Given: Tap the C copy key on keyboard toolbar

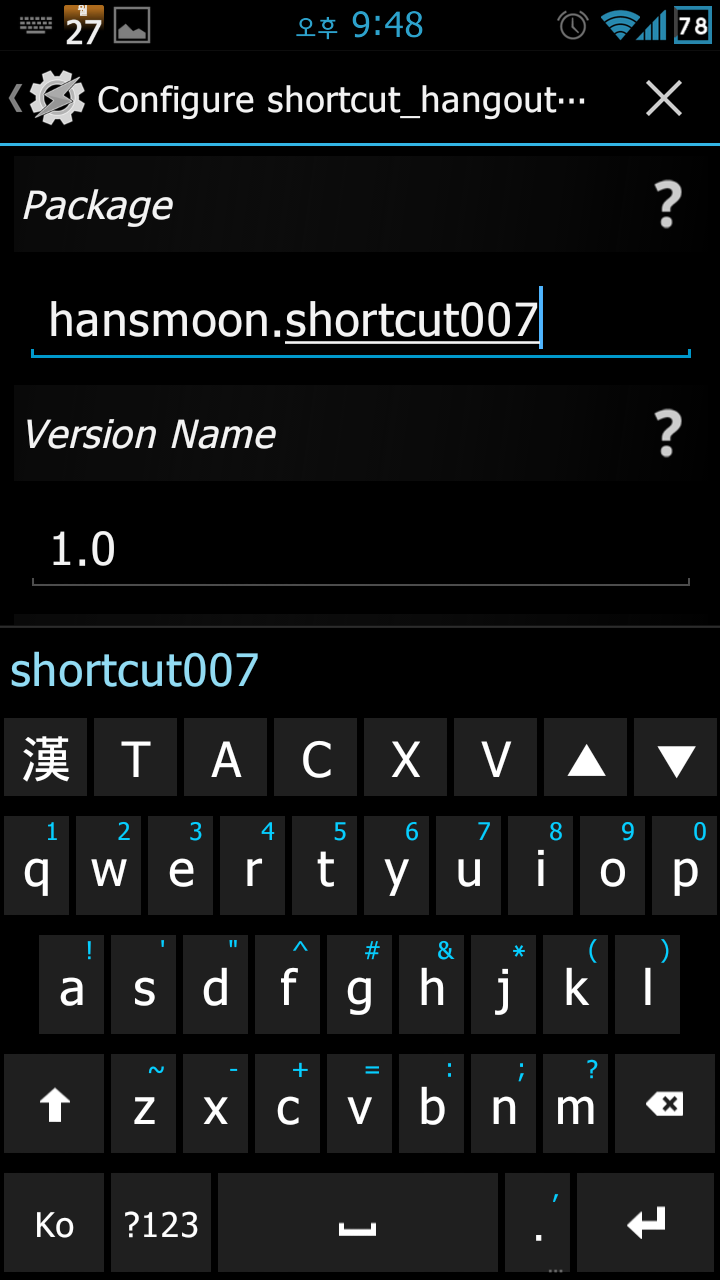Looking at the screenshot, I should [316, 759].
